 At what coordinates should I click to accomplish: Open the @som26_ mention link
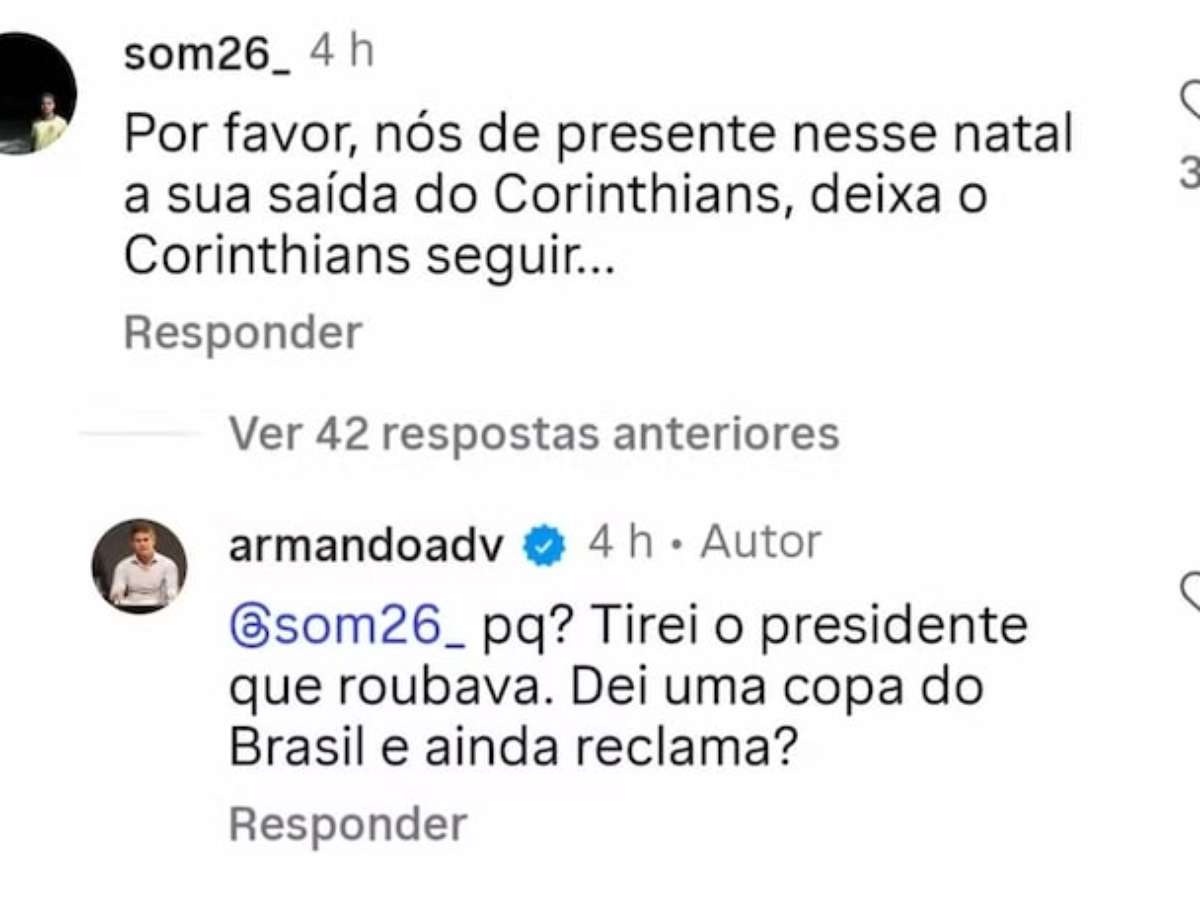click(349, 627)
